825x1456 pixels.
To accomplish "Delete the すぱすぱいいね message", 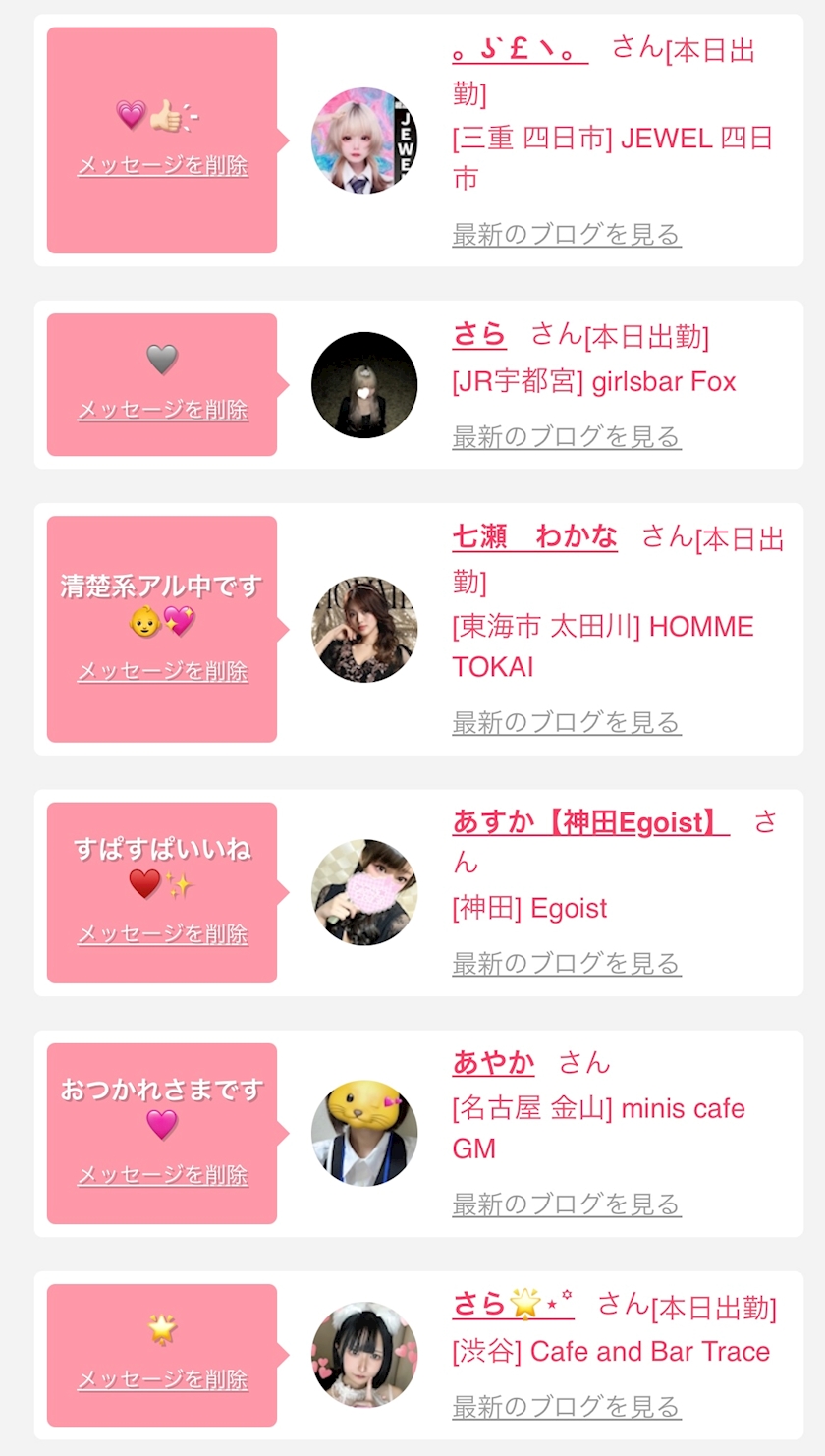I will click(x=163, y=933).
